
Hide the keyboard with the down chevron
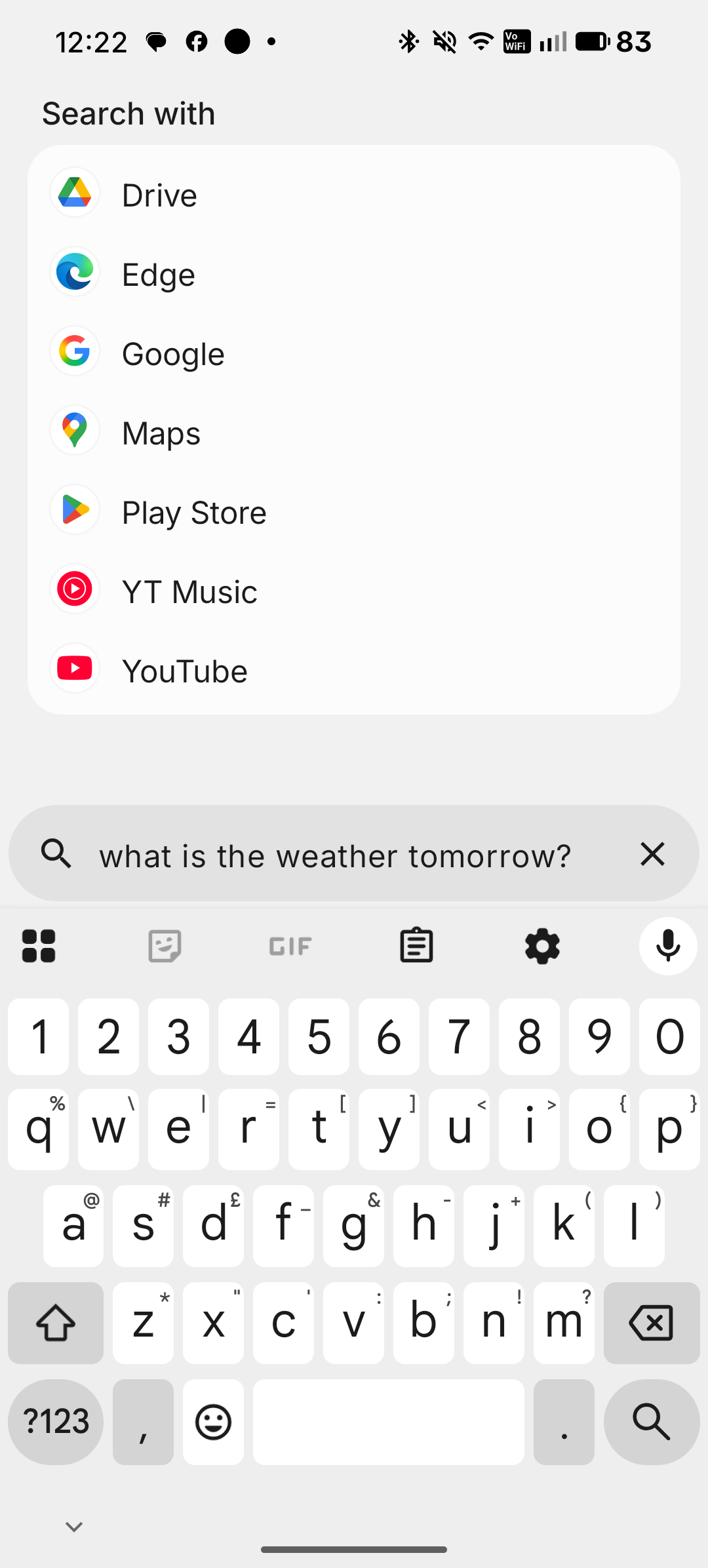(x=74, y=1527)
